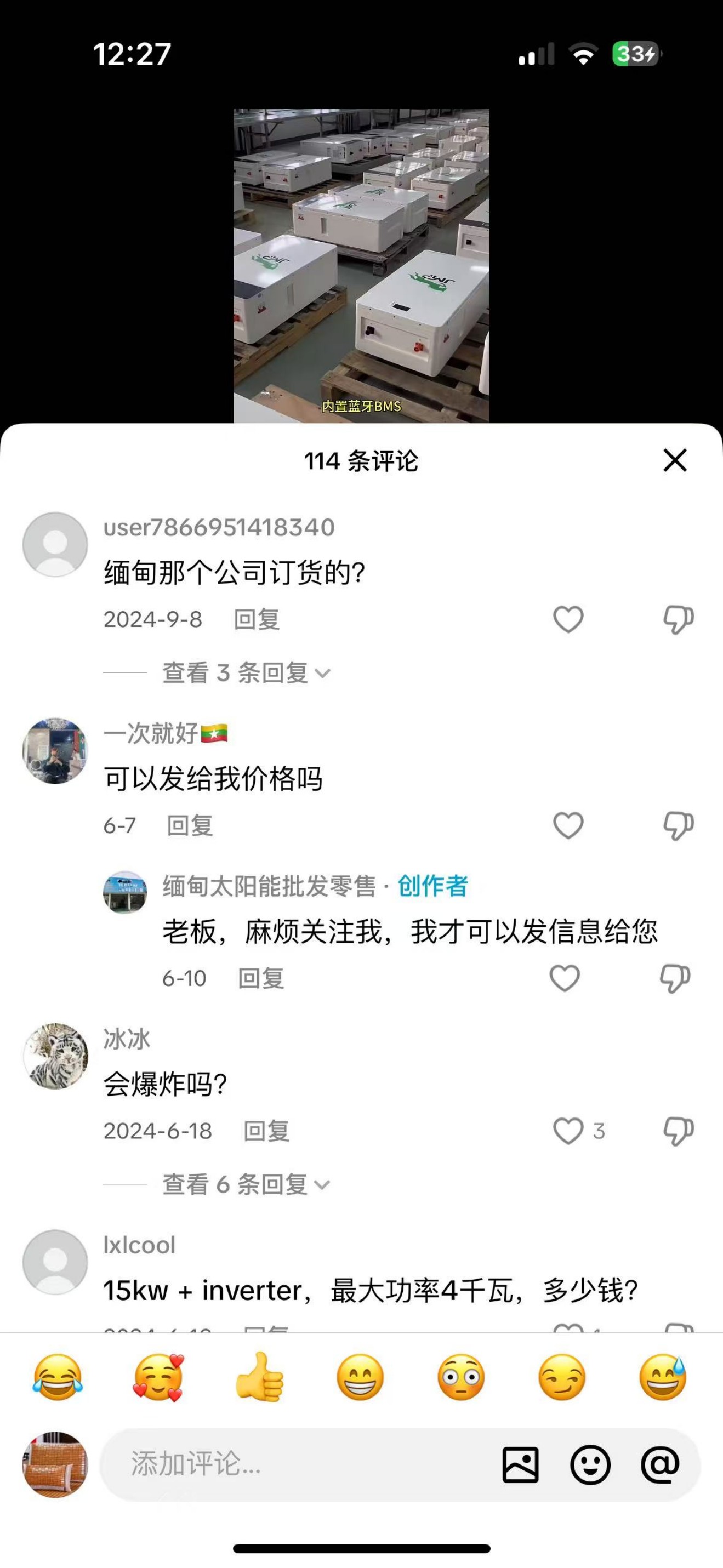Open the emoji picker in comment box
This screenshot has height=1568, width=723.
point(590,1464)
